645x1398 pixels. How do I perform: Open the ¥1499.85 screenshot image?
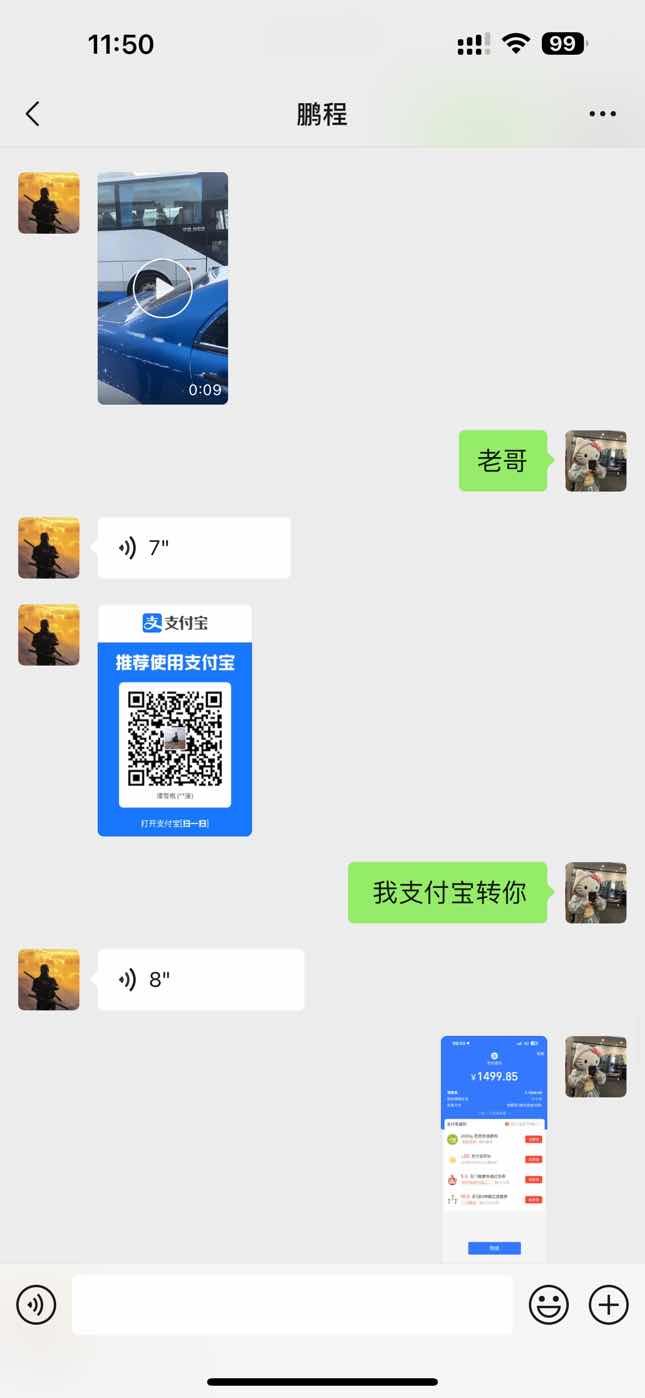(494, 1148)
